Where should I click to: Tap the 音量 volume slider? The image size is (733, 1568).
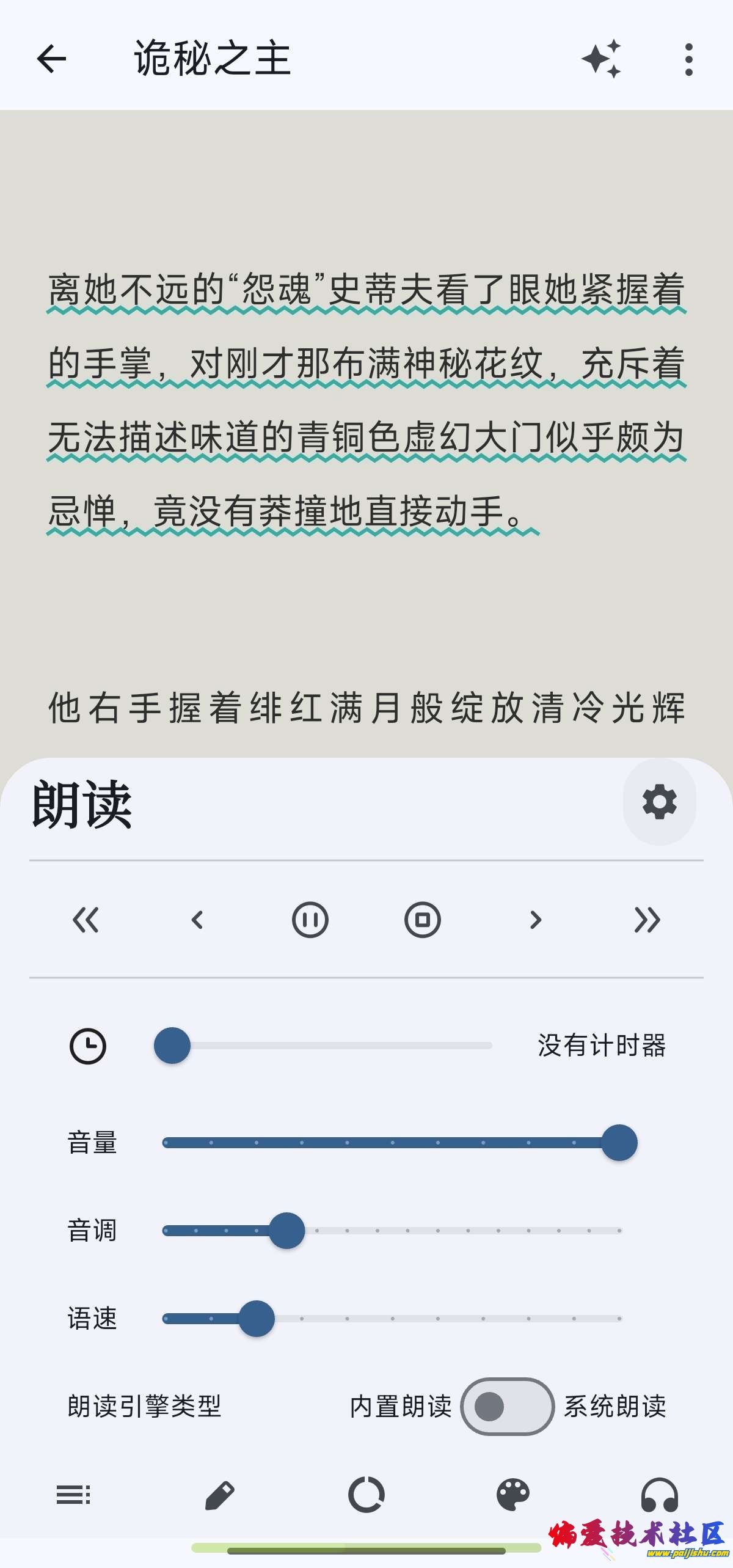click(391, 1142)
